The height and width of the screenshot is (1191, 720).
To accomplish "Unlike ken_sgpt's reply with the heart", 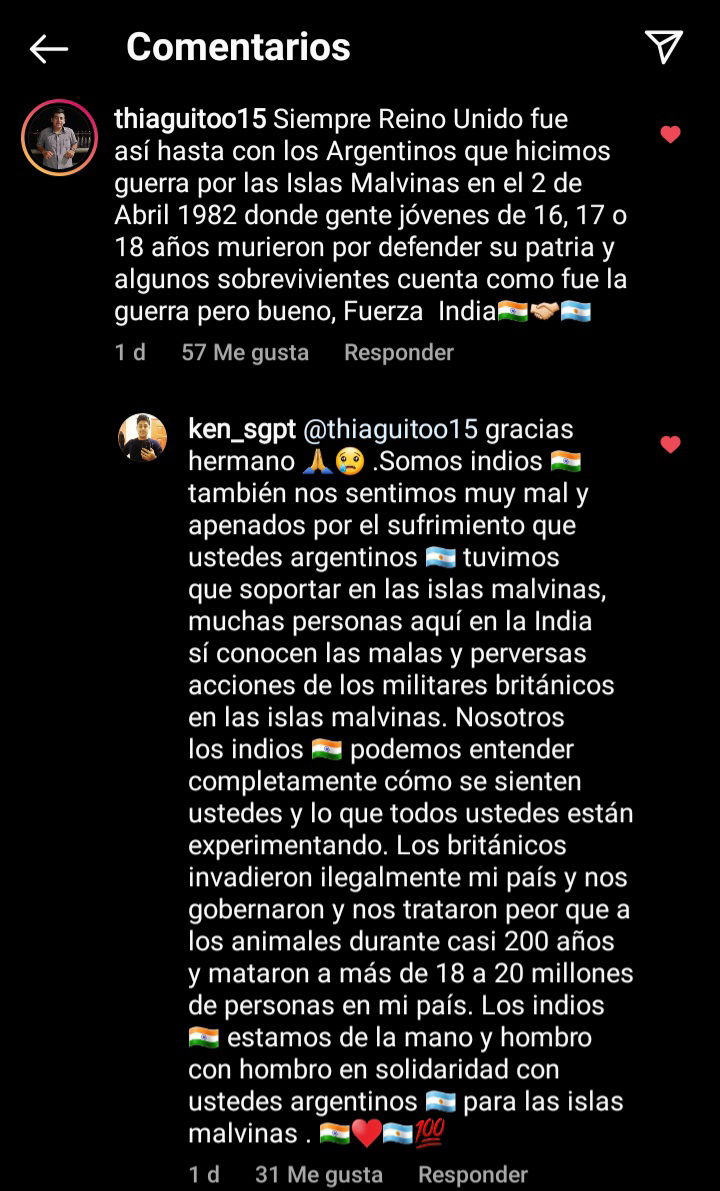I will tap(670, 444).
